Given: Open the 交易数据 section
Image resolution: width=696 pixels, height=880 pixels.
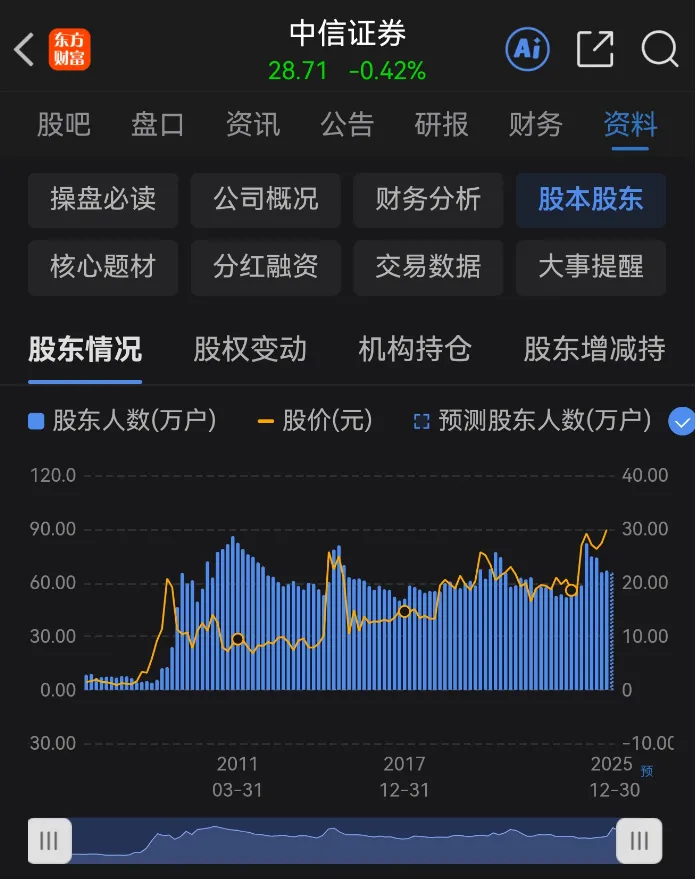Looking at the screenshot, I should tap(428, 267).
